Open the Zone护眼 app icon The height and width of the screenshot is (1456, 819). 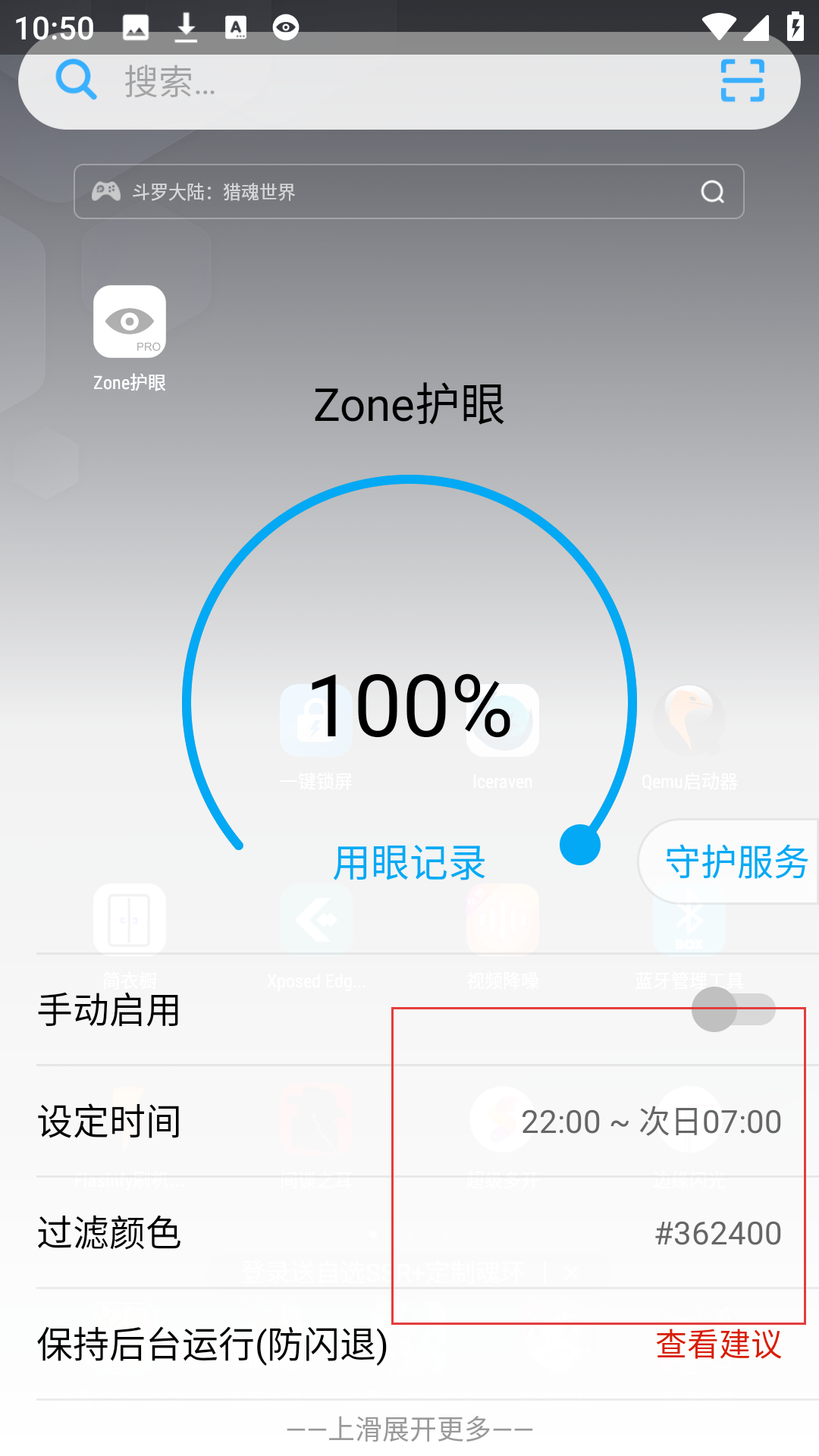[x=130, y=322]
